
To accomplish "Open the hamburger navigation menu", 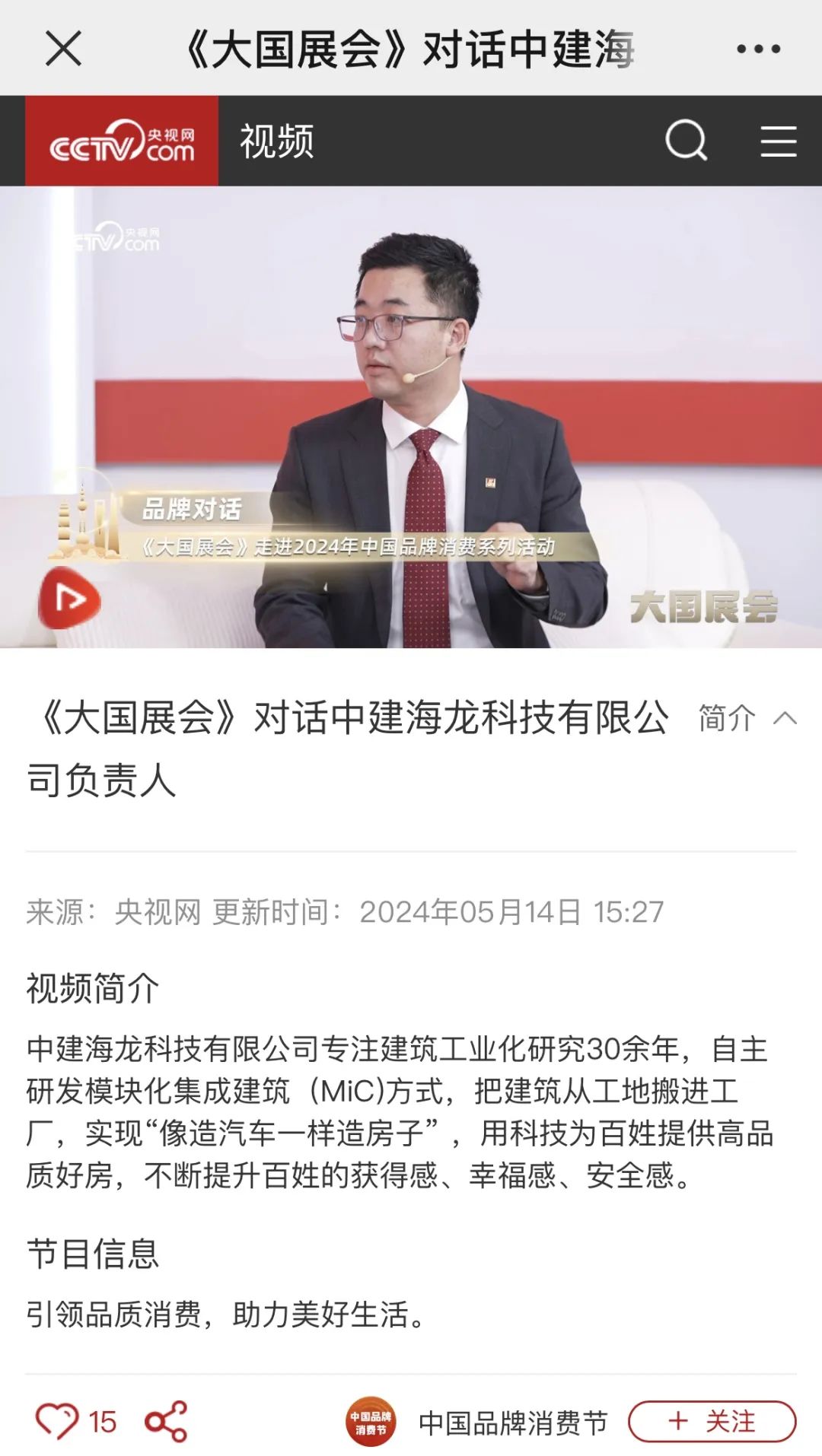I will pyautogui.click(x=778, y=141).
